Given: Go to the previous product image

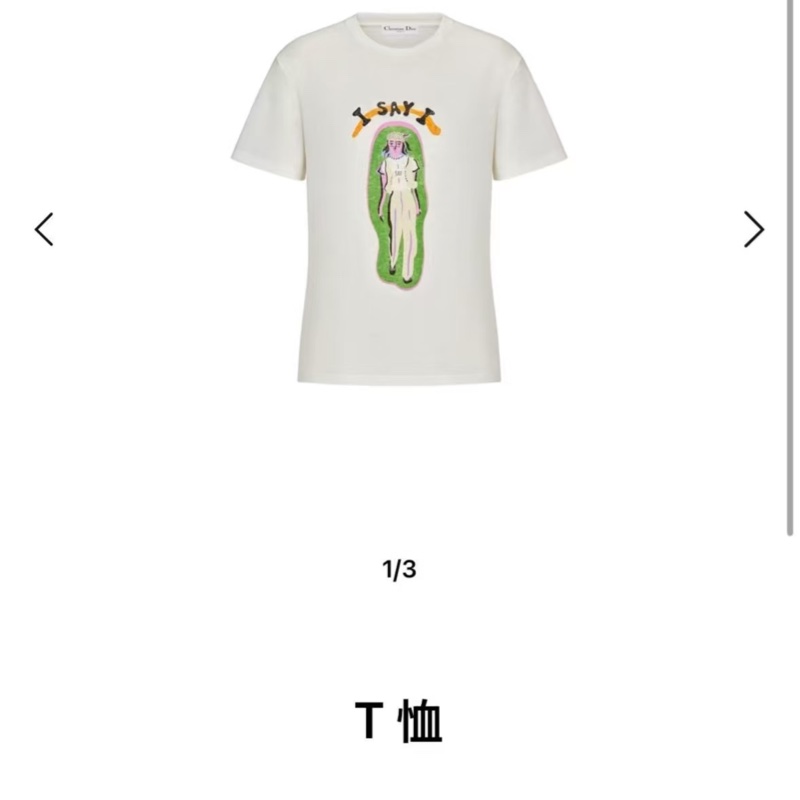Looking at the screenshot, I should coord(44,229).
